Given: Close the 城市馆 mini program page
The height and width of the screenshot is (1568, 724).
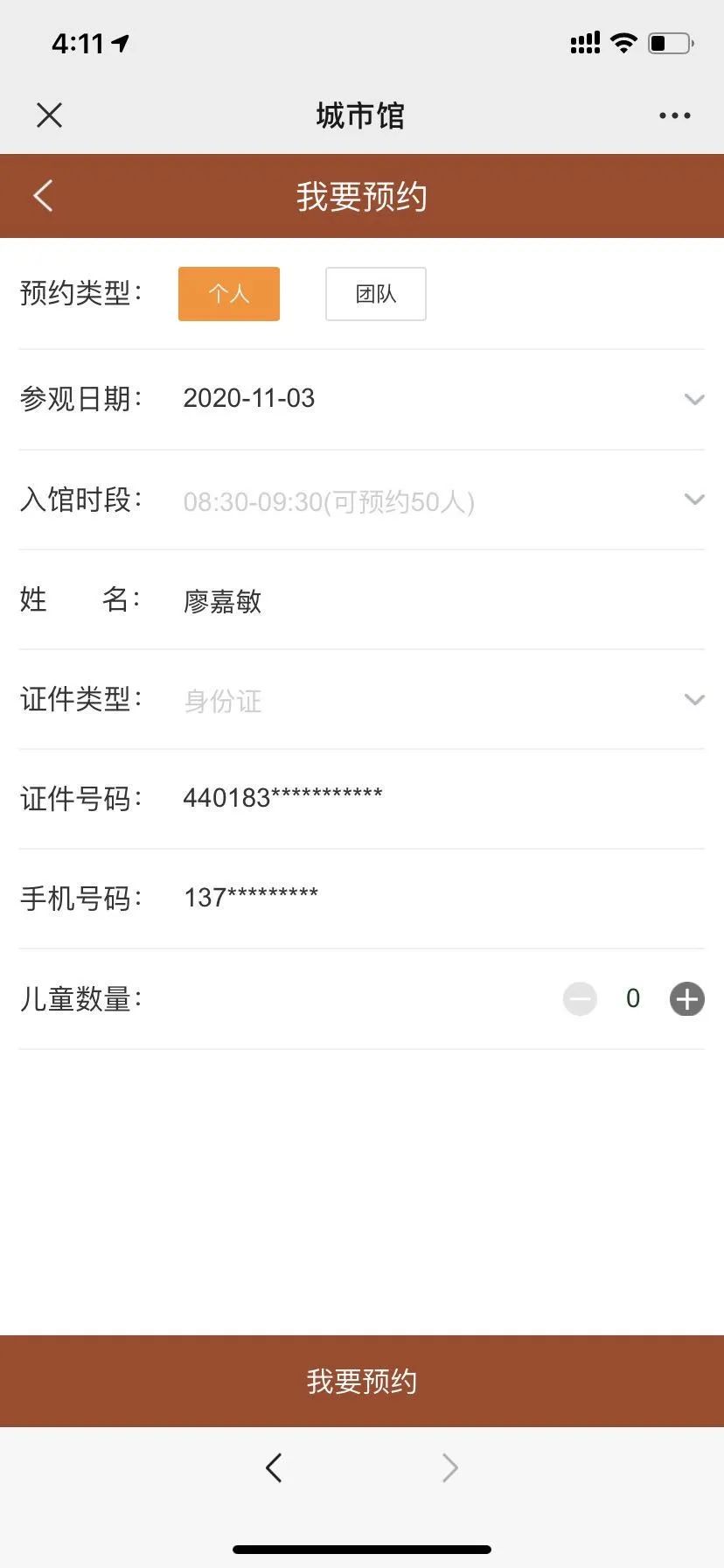Looking at the screenshot, I should pos(50,115).
